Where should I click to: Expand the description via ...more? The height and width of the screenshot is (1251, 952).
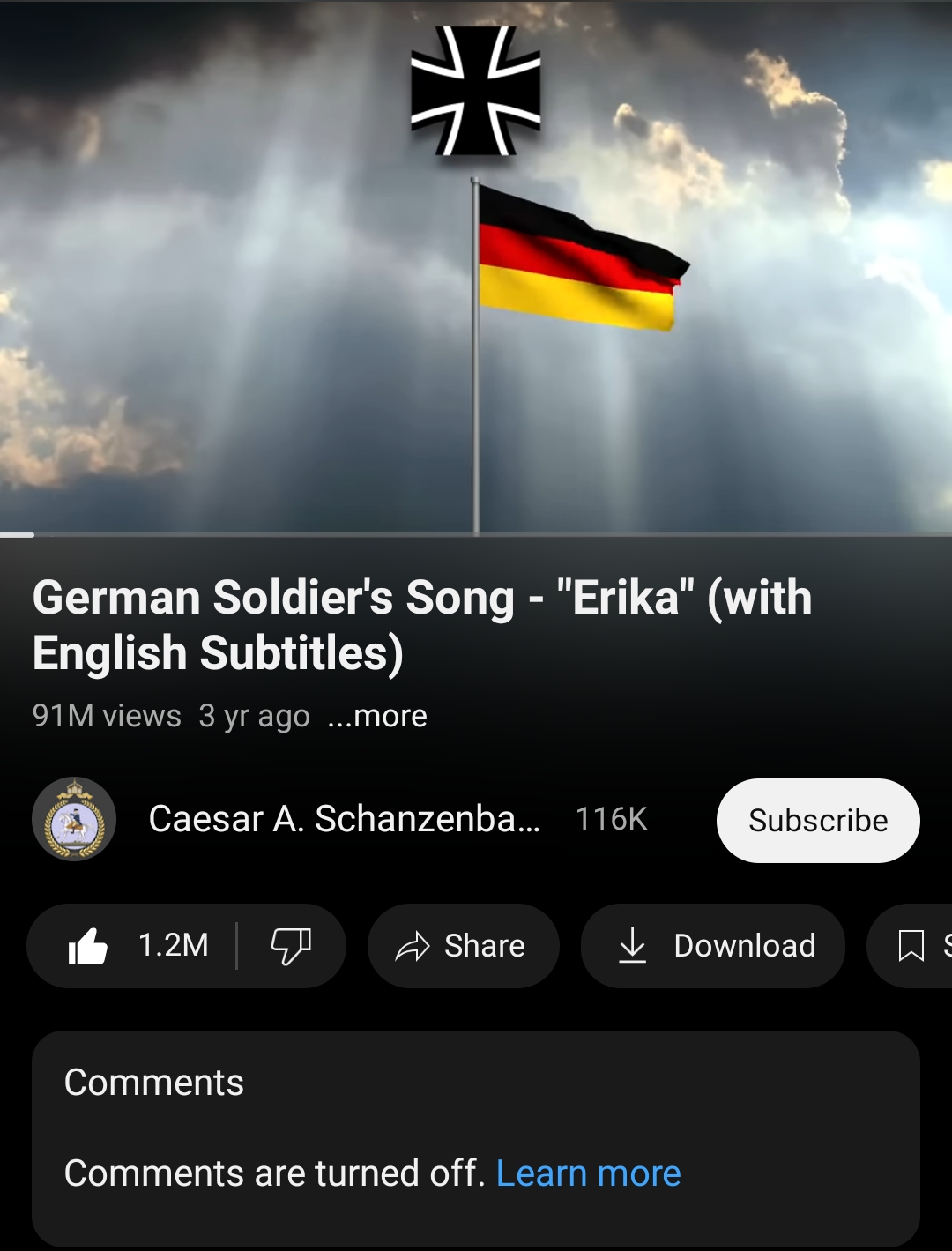[x=377, y=716]
